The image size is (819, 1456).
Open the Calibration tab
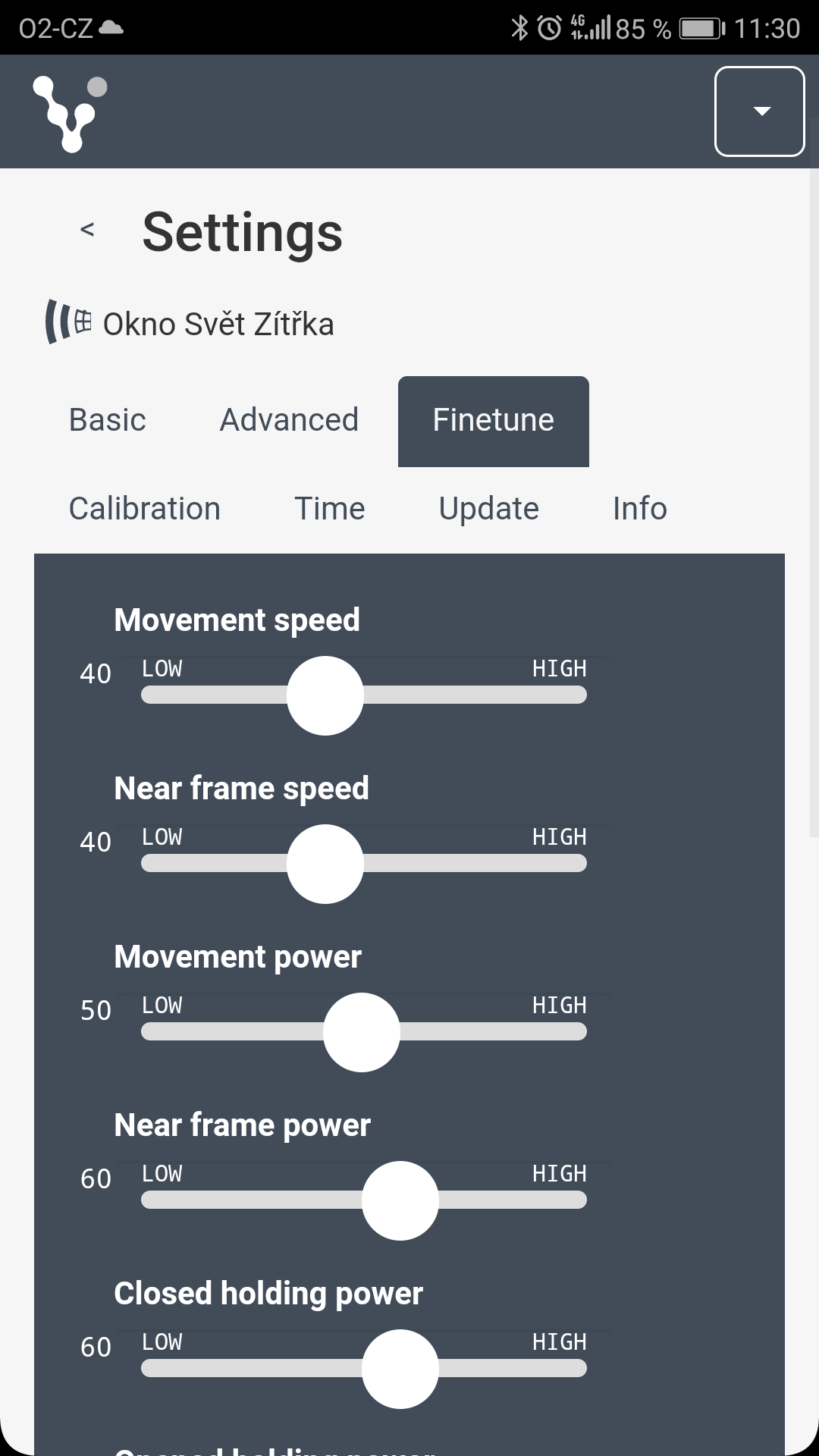click(144, 509)
